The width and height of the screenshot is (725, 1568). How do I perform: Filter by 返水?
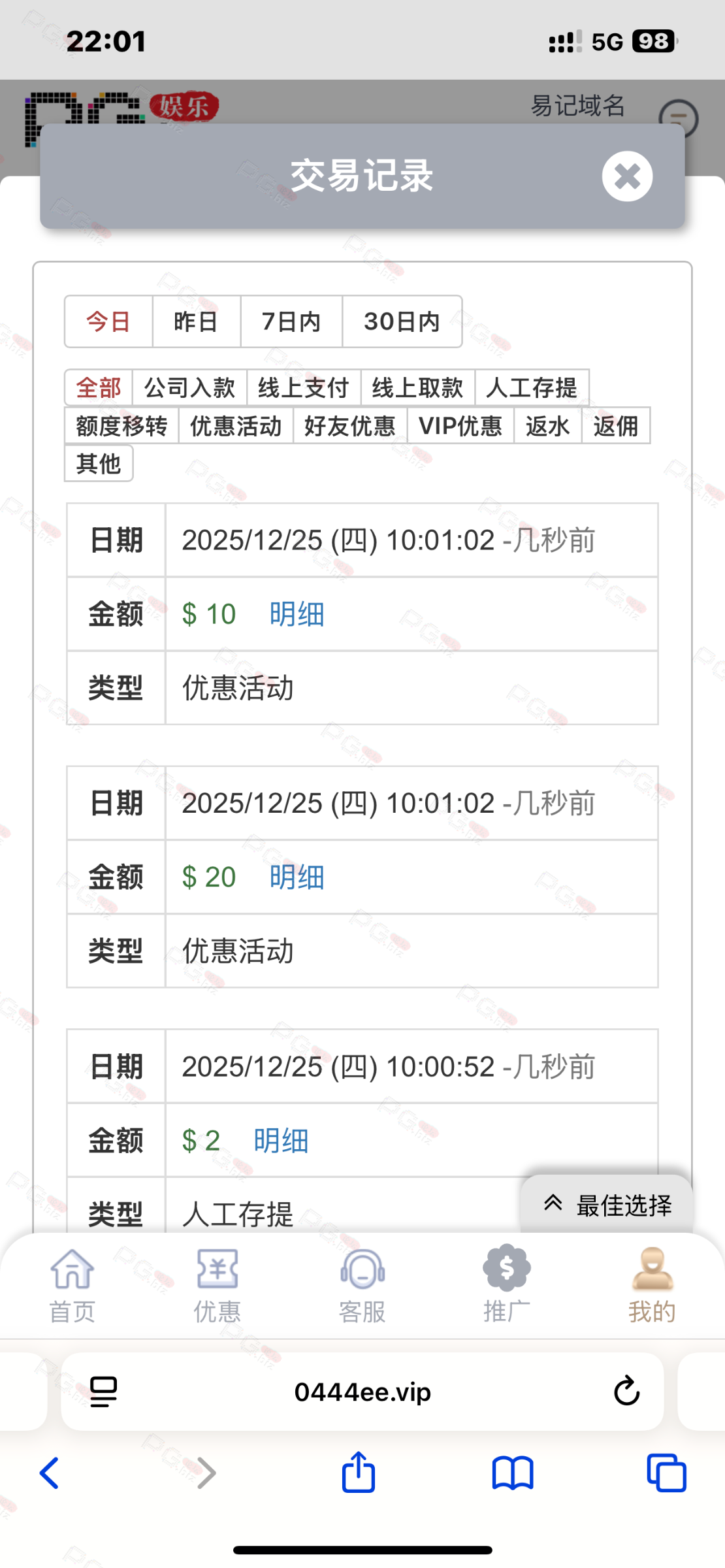tap(547, 425)
